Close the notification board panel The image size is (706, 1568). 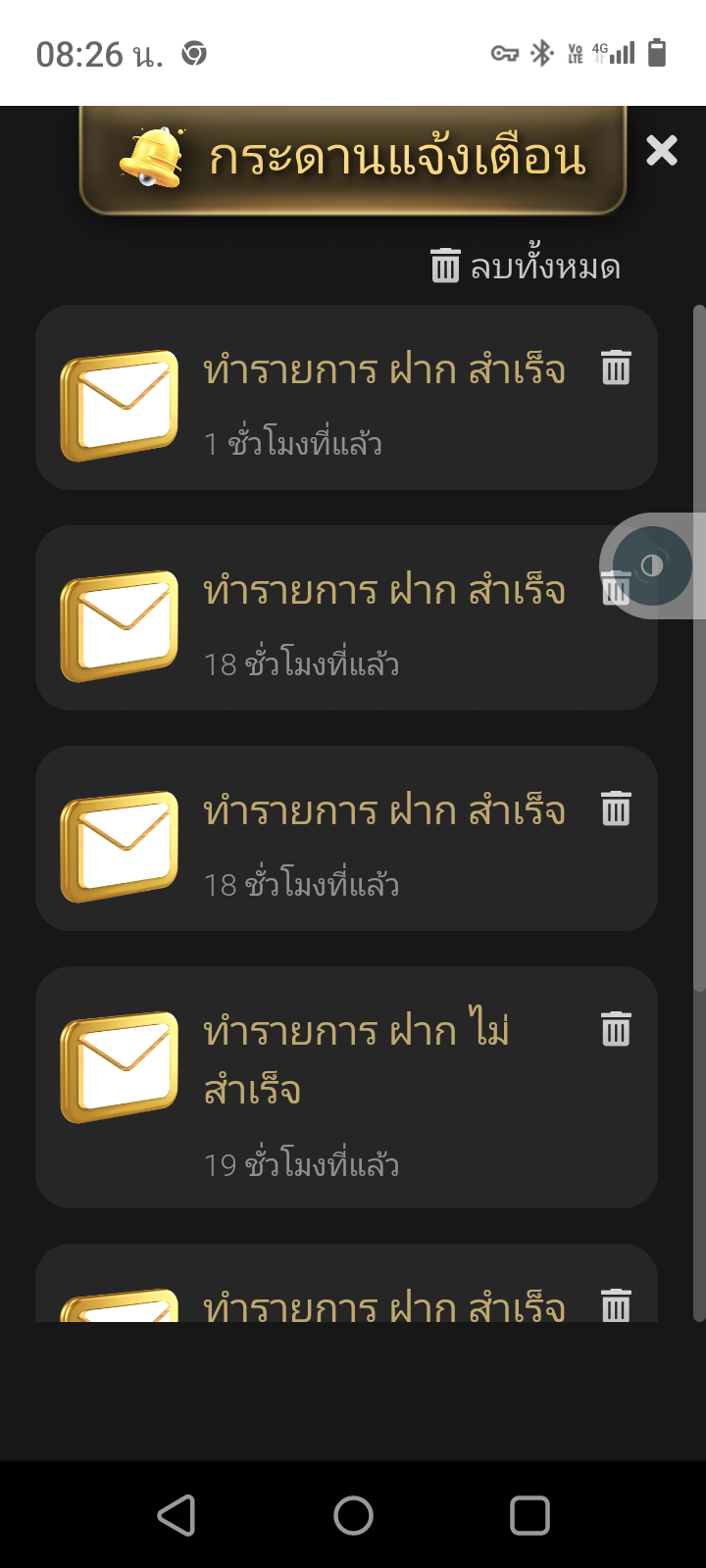click(x=662, y=151)
